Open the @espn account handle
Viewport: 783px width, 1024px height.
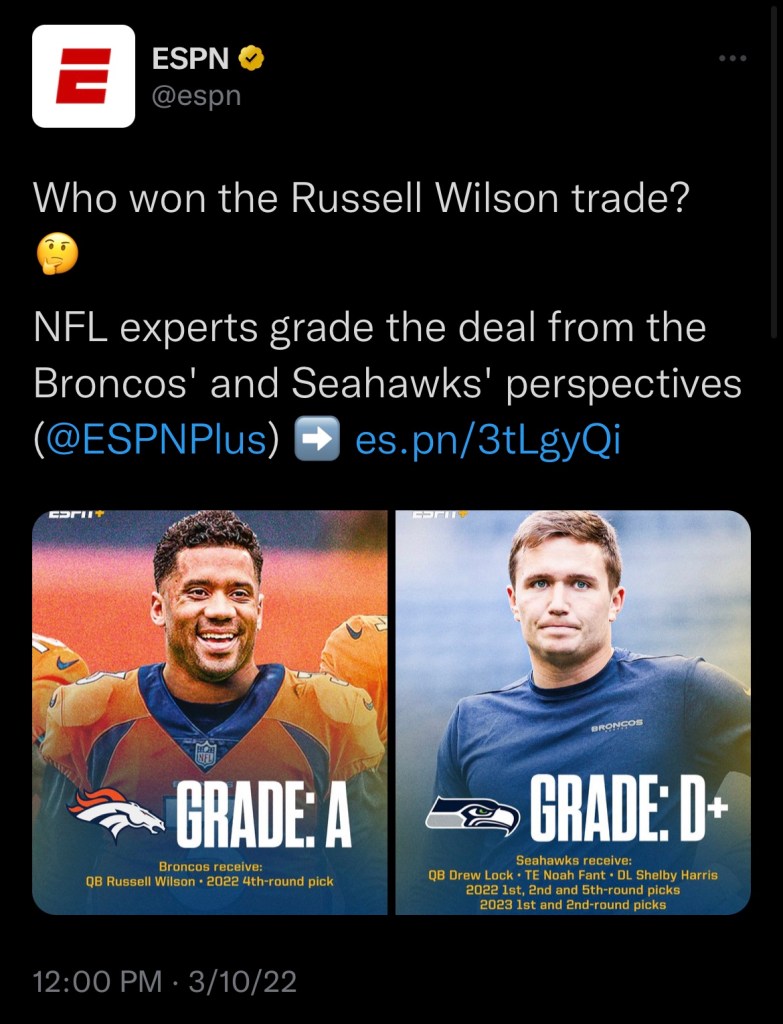click(196, 96)
